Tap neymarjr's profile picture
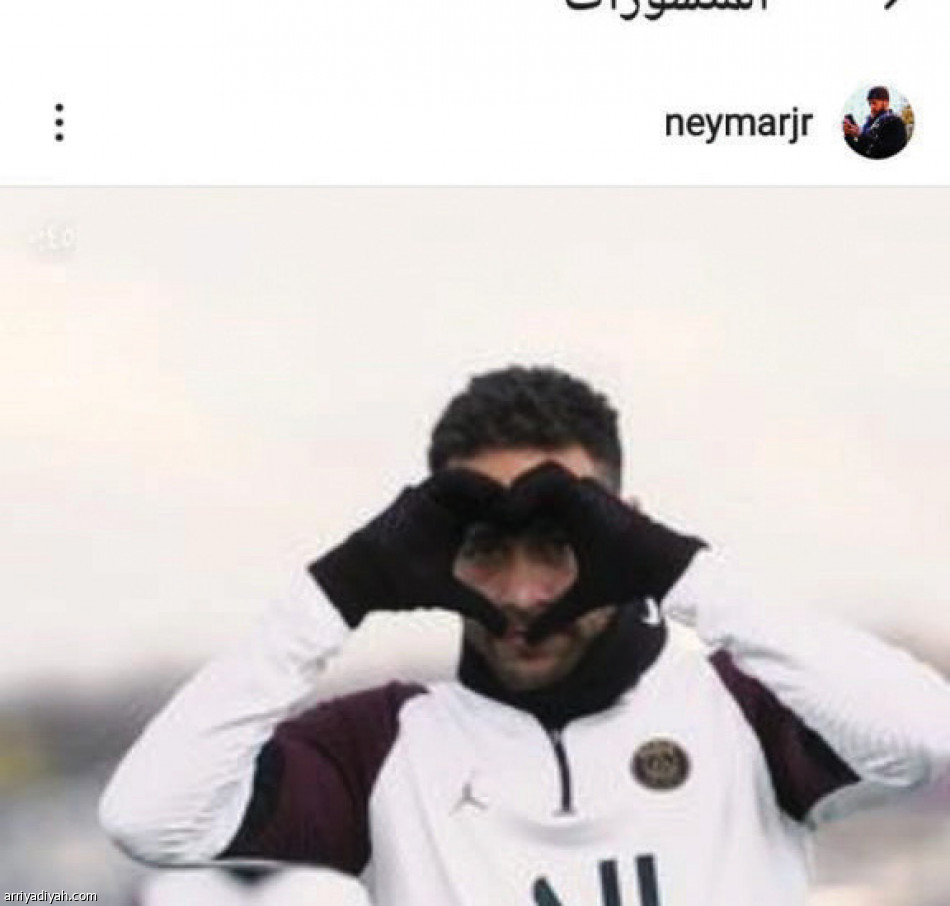This screenshot has height=906, width=950. (877, 122)
